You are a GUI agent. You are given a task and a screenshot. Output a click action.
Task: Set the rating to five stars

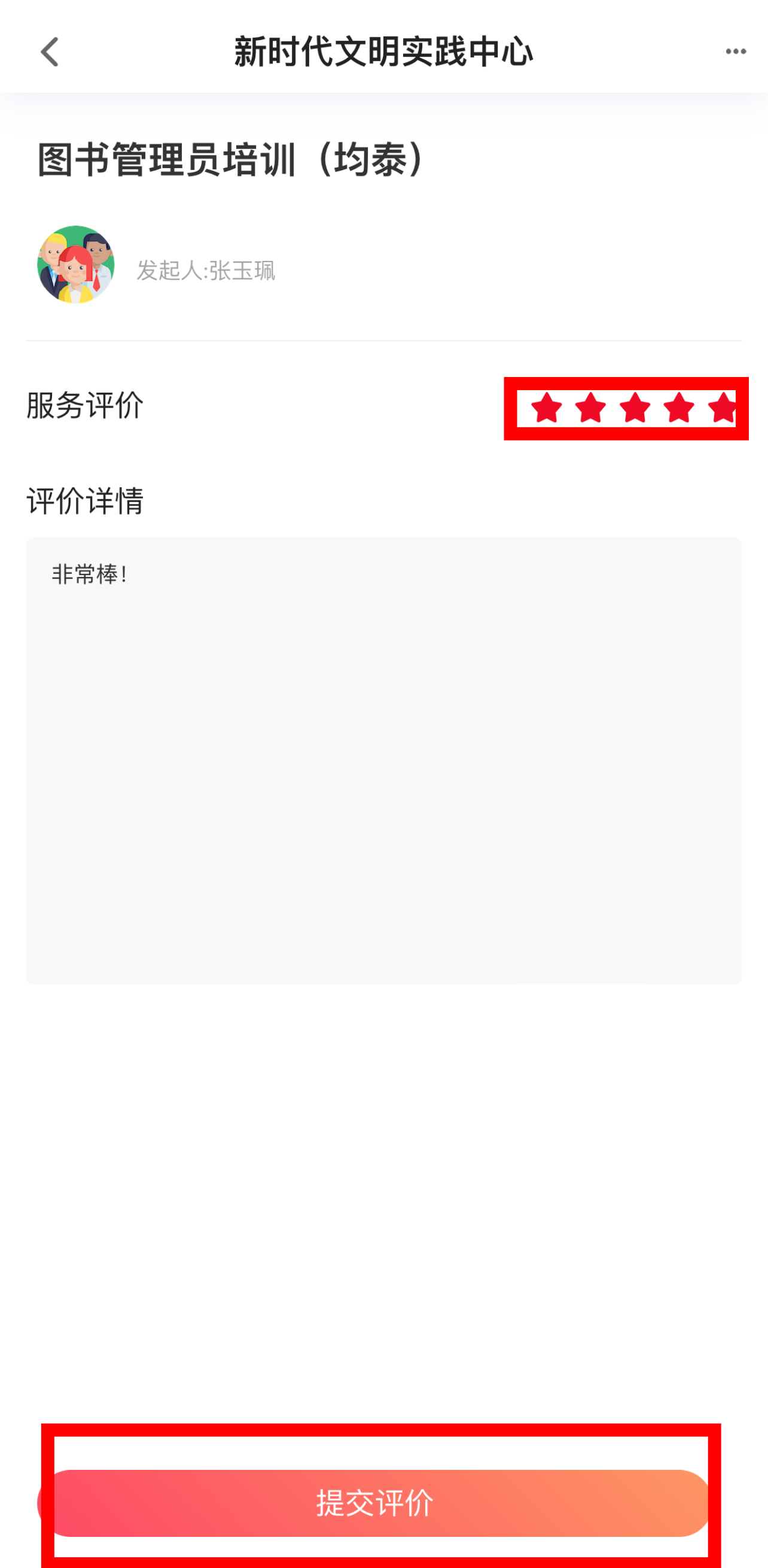click(723, 408)
